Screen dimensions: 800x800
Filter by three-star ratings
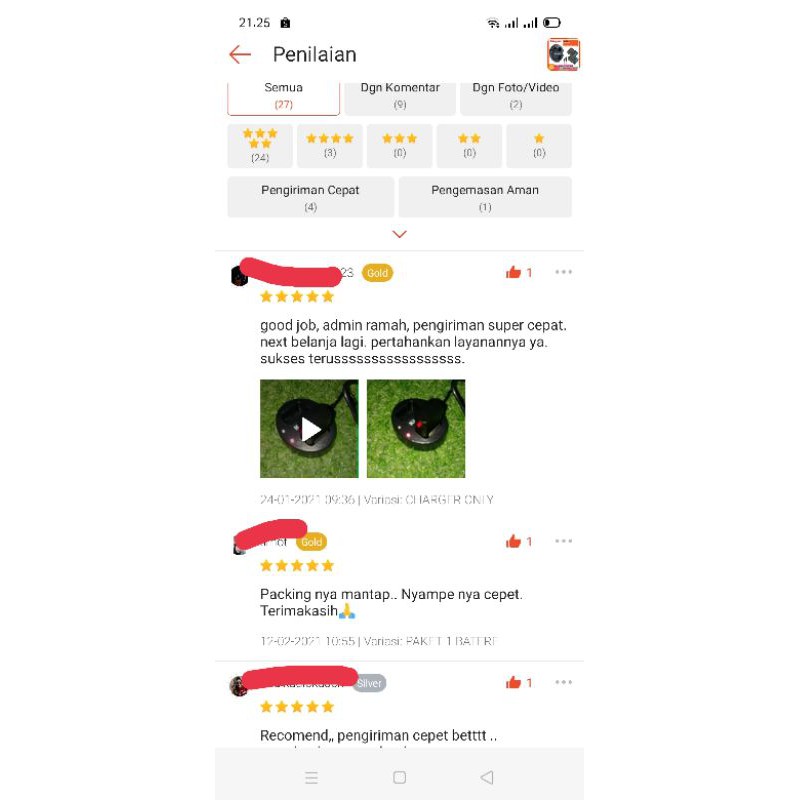tap(399, 146)
